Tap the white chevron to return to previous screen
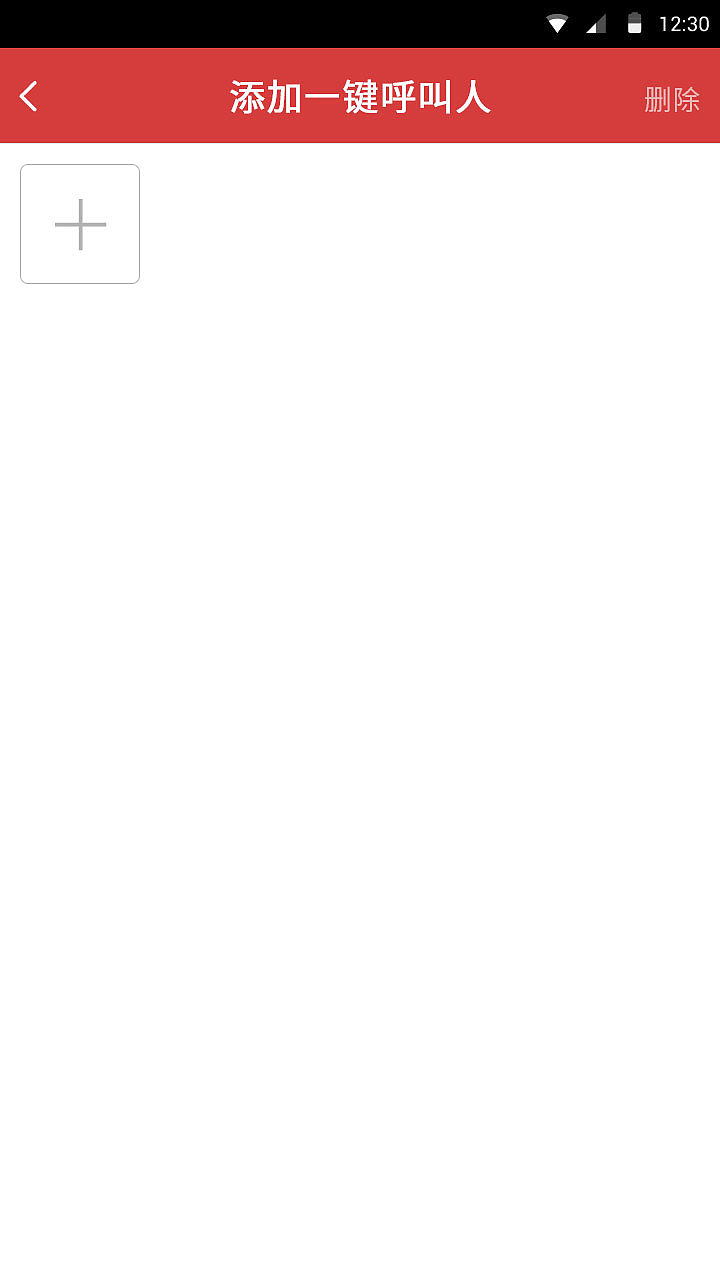Screen dimensions: 720x1280 (27, 96)
